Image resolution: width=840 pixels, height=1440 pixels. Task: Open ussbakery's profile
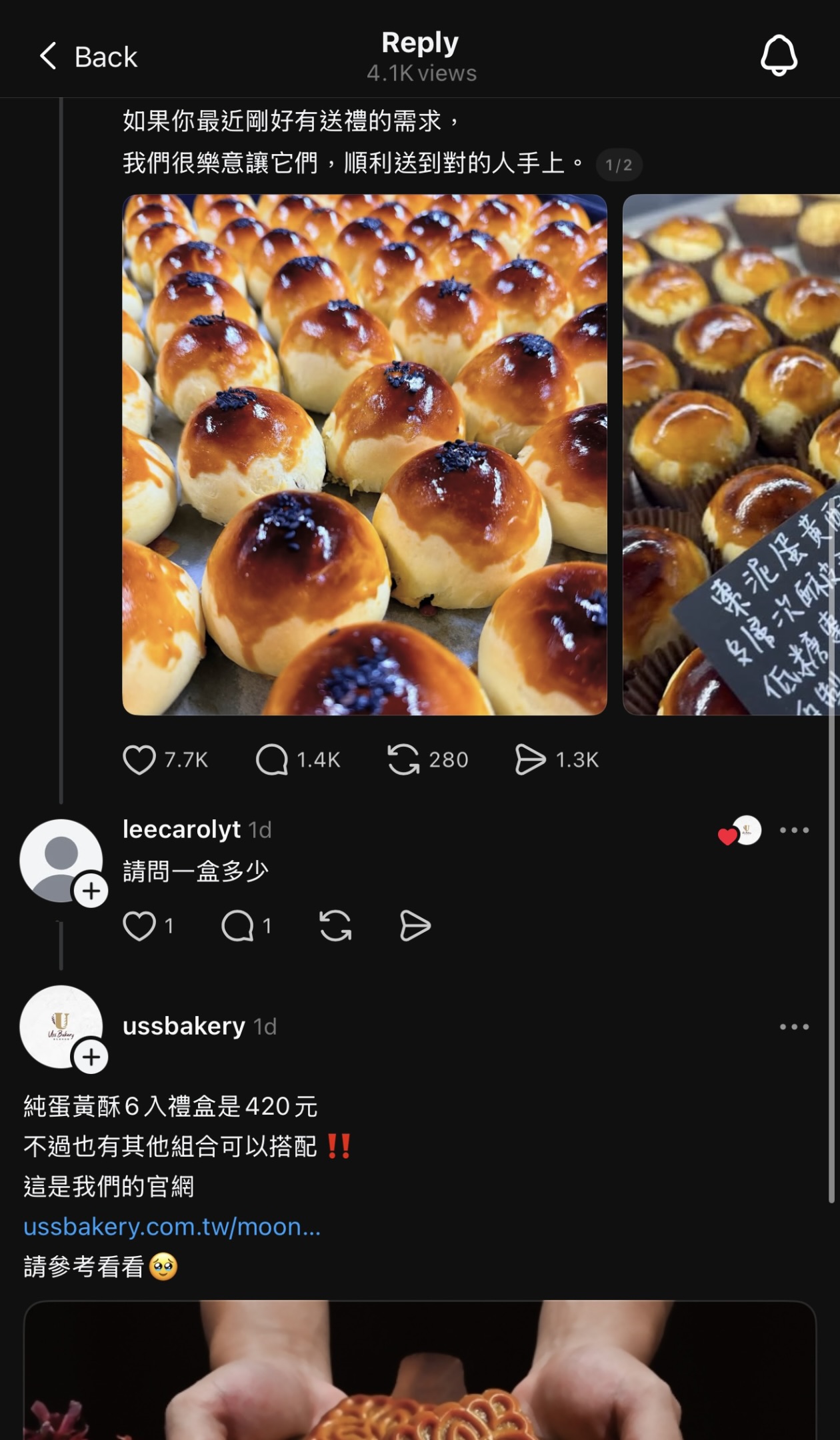point(184,1026)
